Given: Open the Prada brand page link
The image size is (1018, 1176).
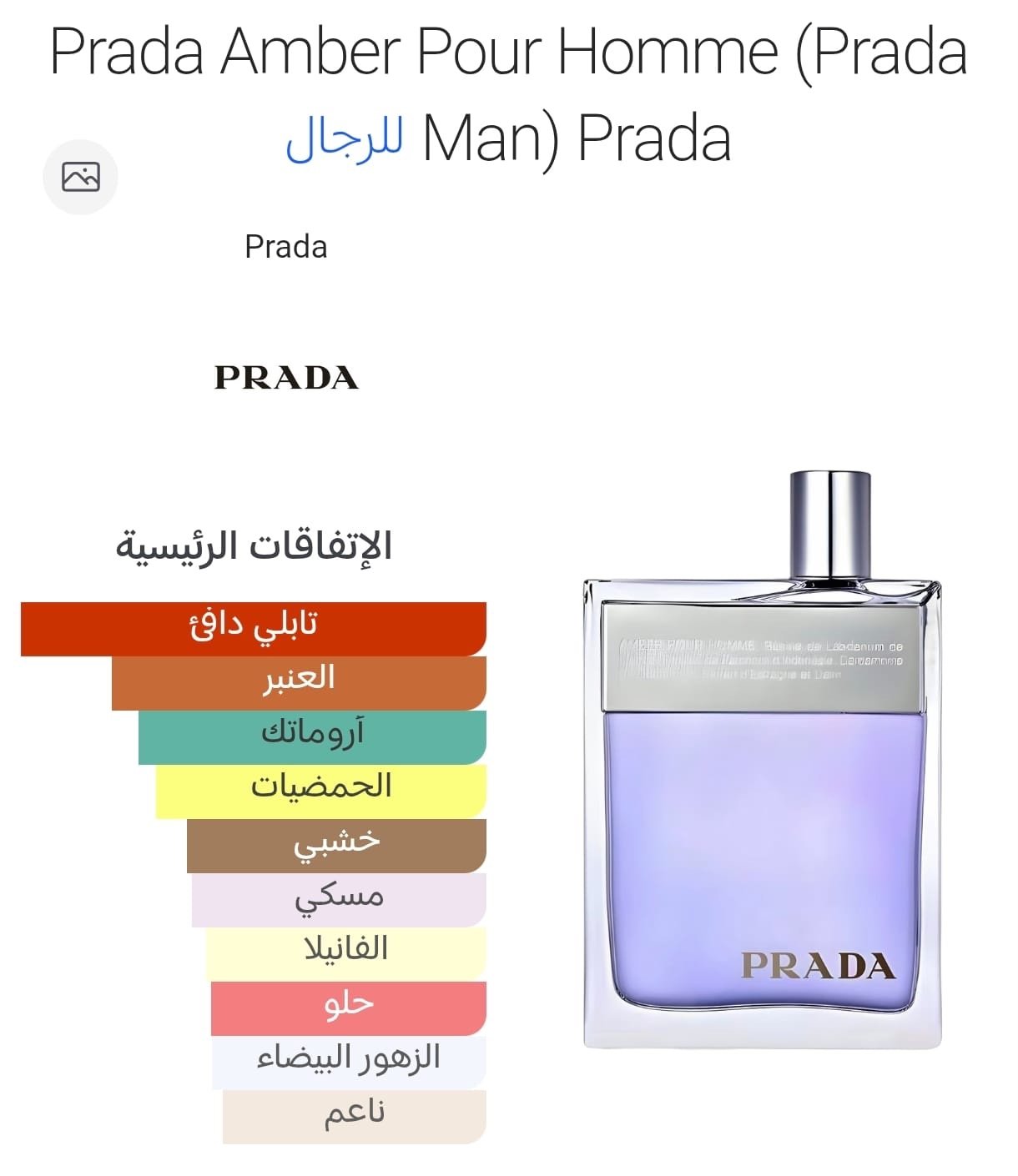Looking at the screenshot, I should 285,247.
